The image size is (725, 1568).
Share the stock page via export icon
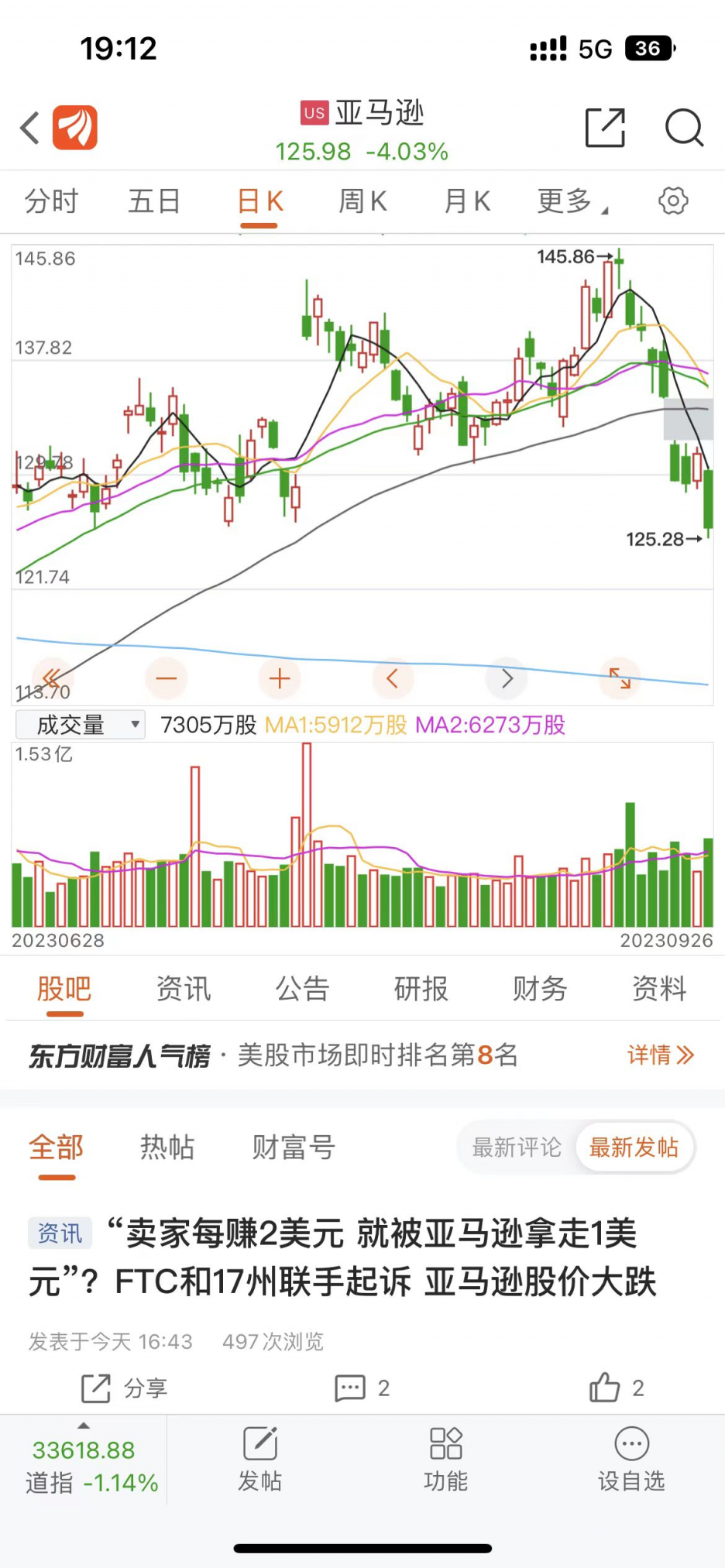(605, 127)
